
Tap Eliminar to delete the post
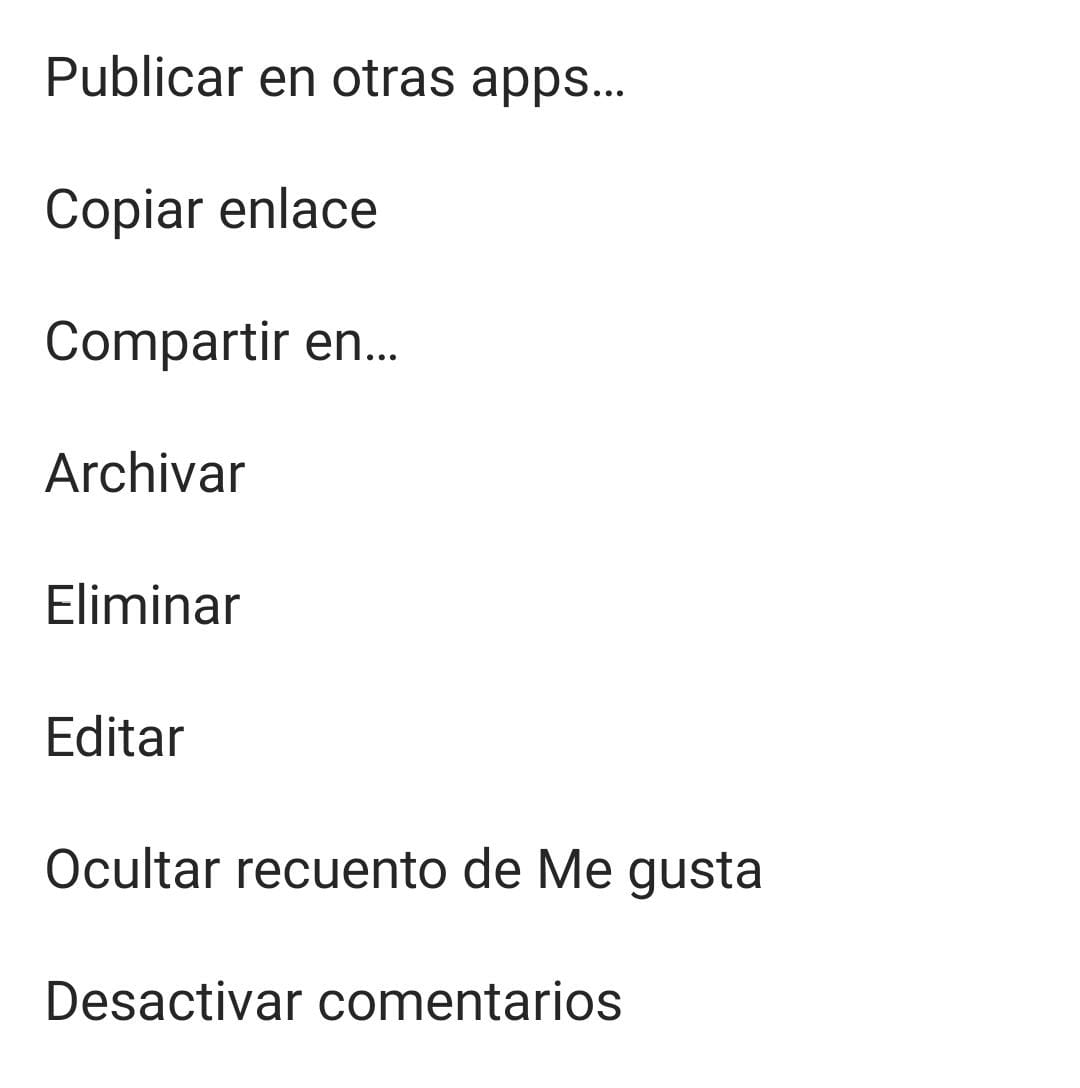pyautogui.click(x=143, y=606)
